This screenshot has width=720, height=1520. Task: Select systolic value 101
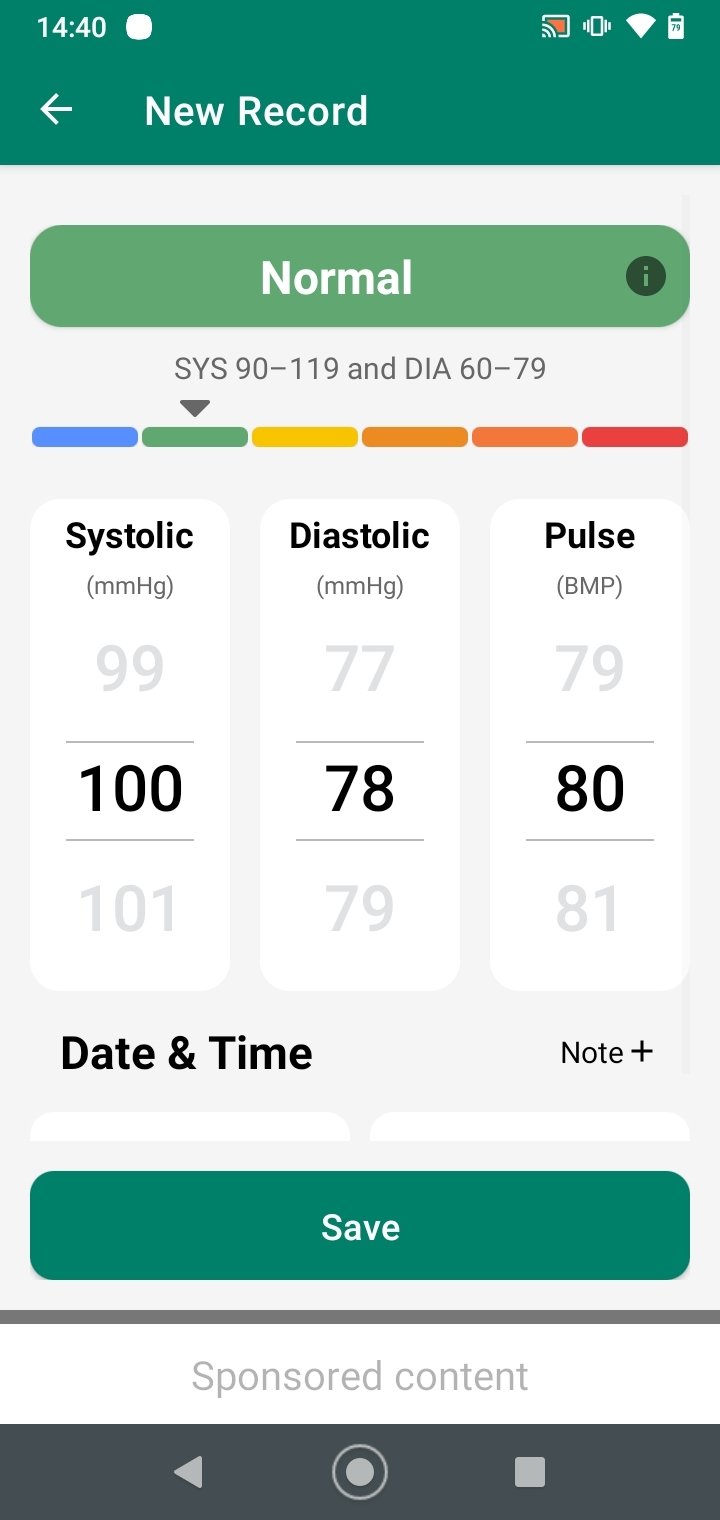[130, 908]
